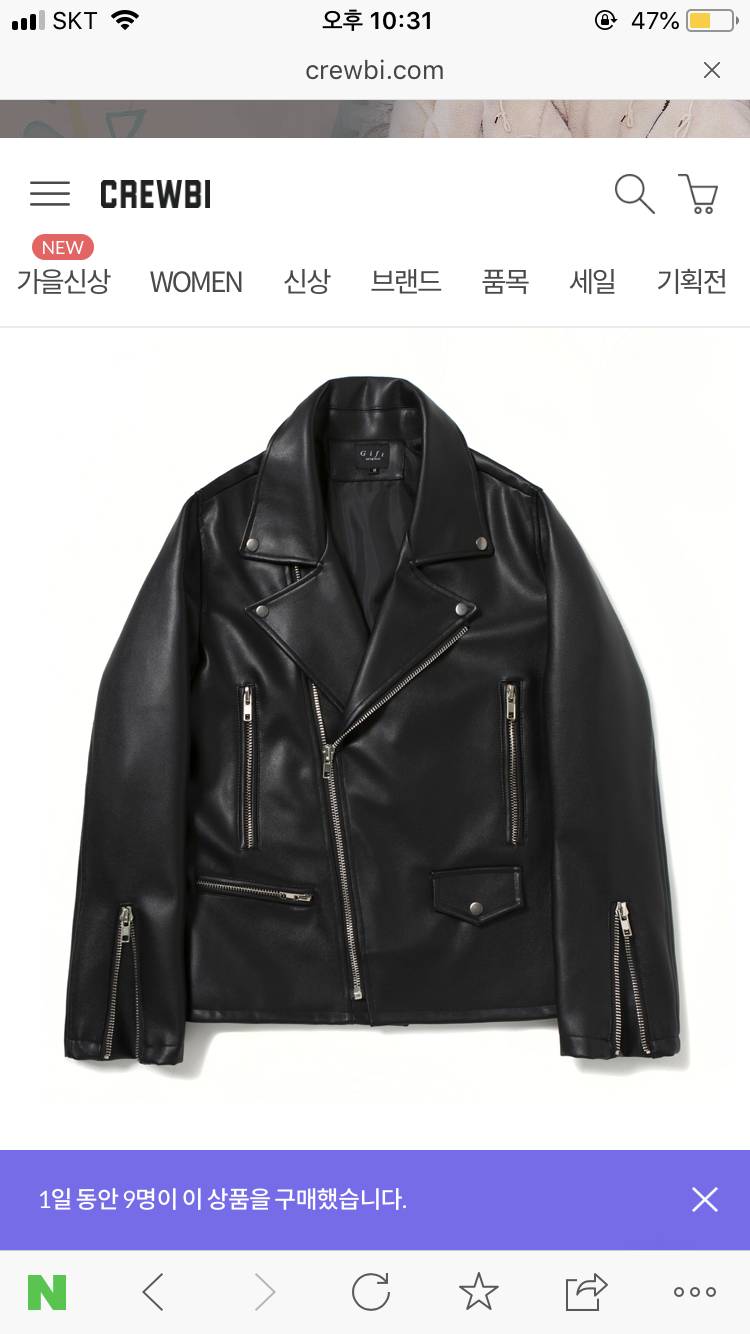Open the search magnifier
The width and height of the screenshot is (750, 1334).
point(634,194)
